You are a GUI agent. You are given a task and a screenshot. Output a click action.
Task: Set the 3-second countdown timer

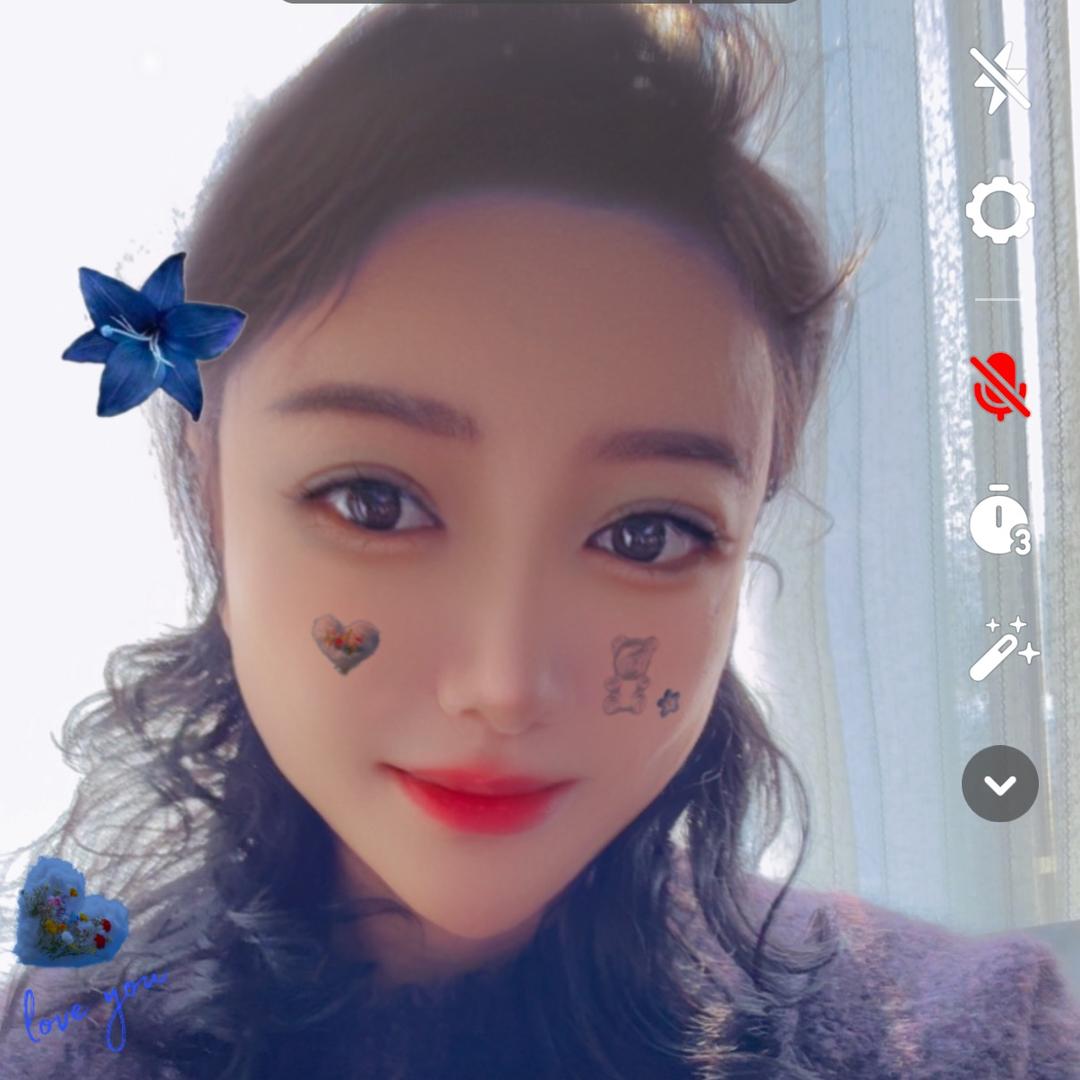(999, 521)
